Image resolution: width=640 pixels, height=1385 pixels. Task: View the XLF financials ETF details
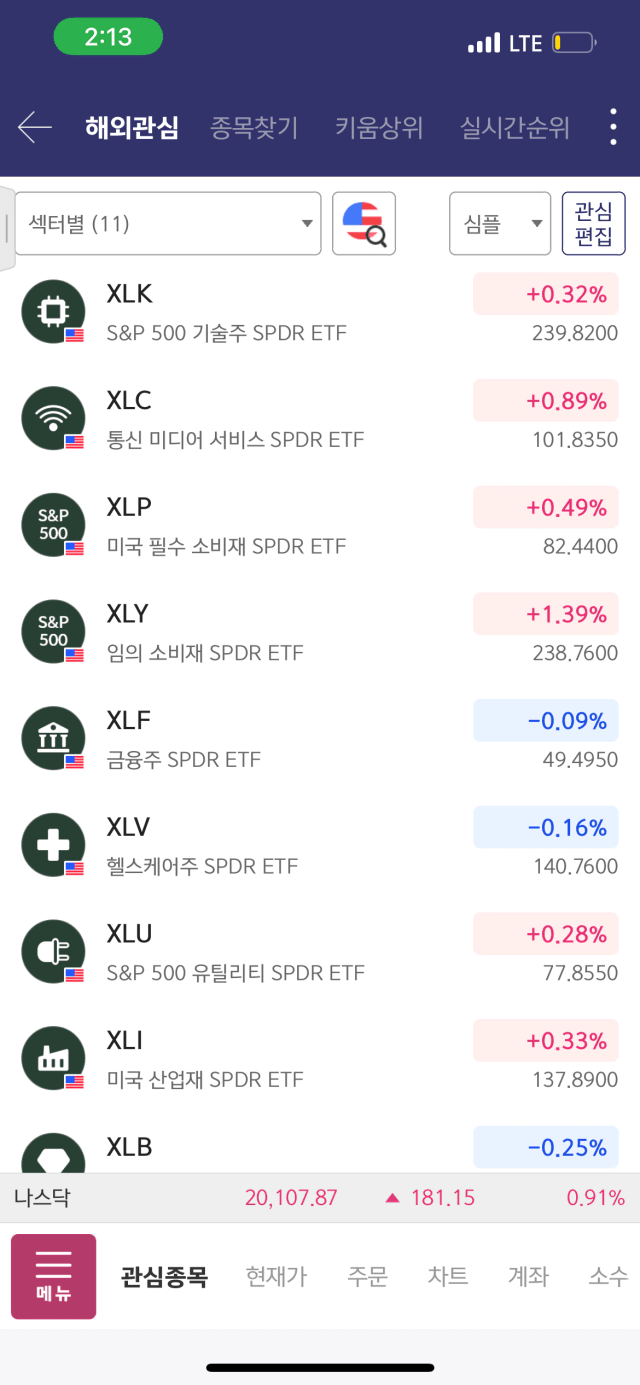[320, 739]
